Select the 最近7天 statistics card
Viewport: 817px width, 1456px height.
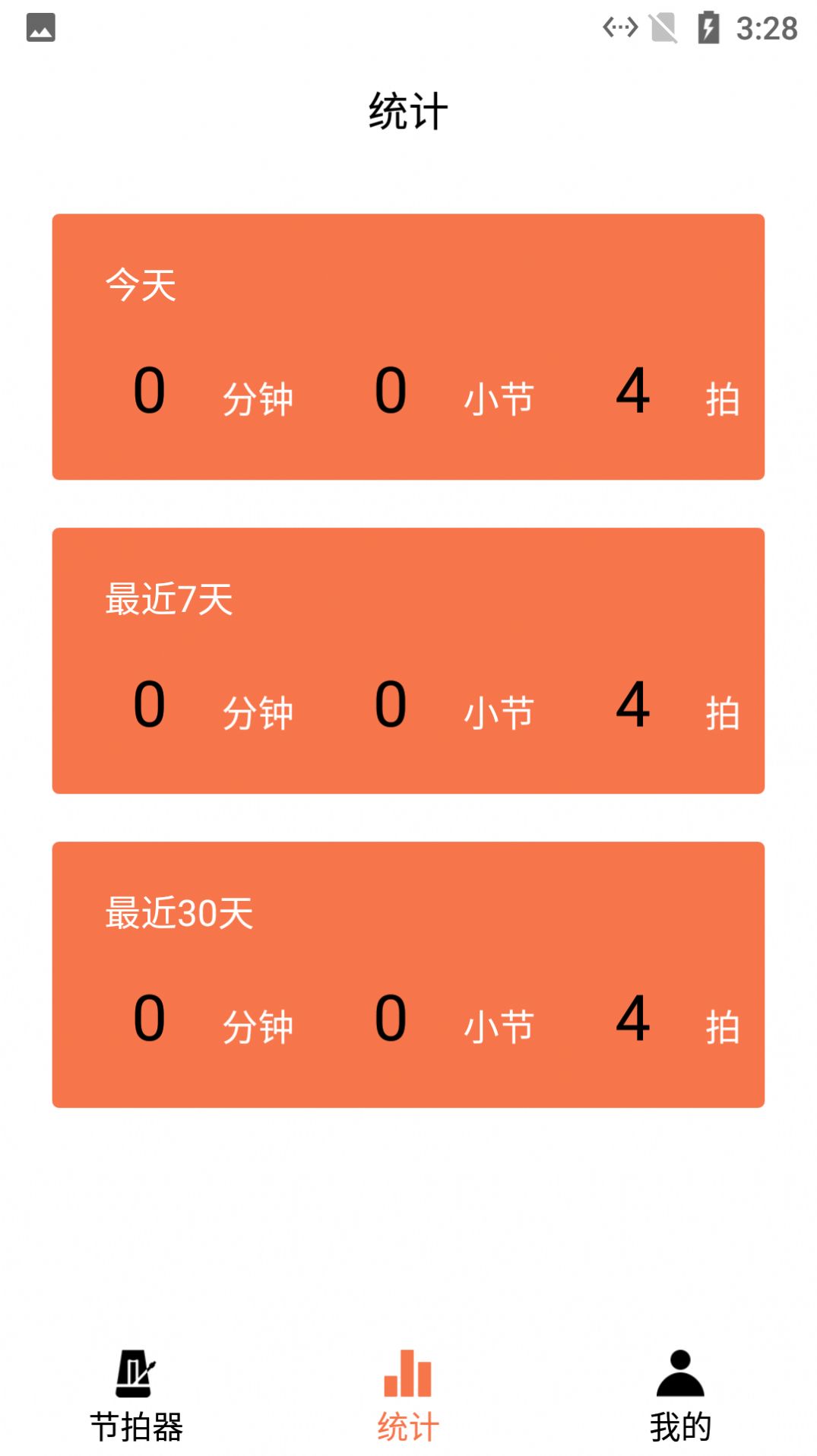pos(408,660)
